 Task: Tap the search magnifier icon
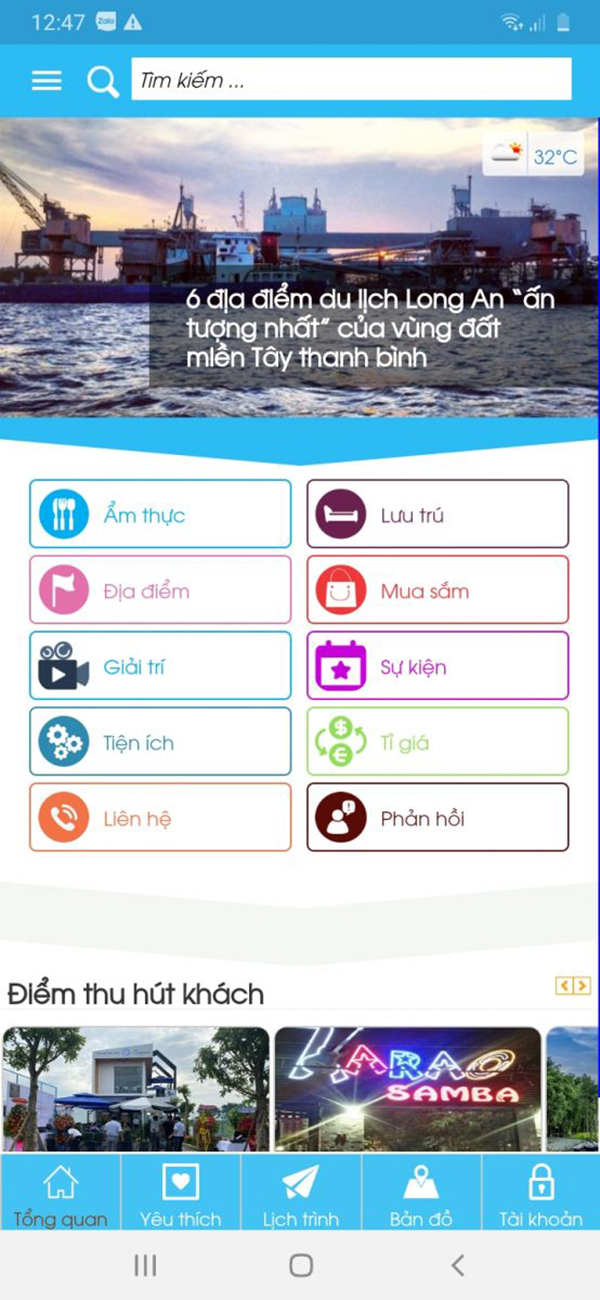(x=103, y=81)
